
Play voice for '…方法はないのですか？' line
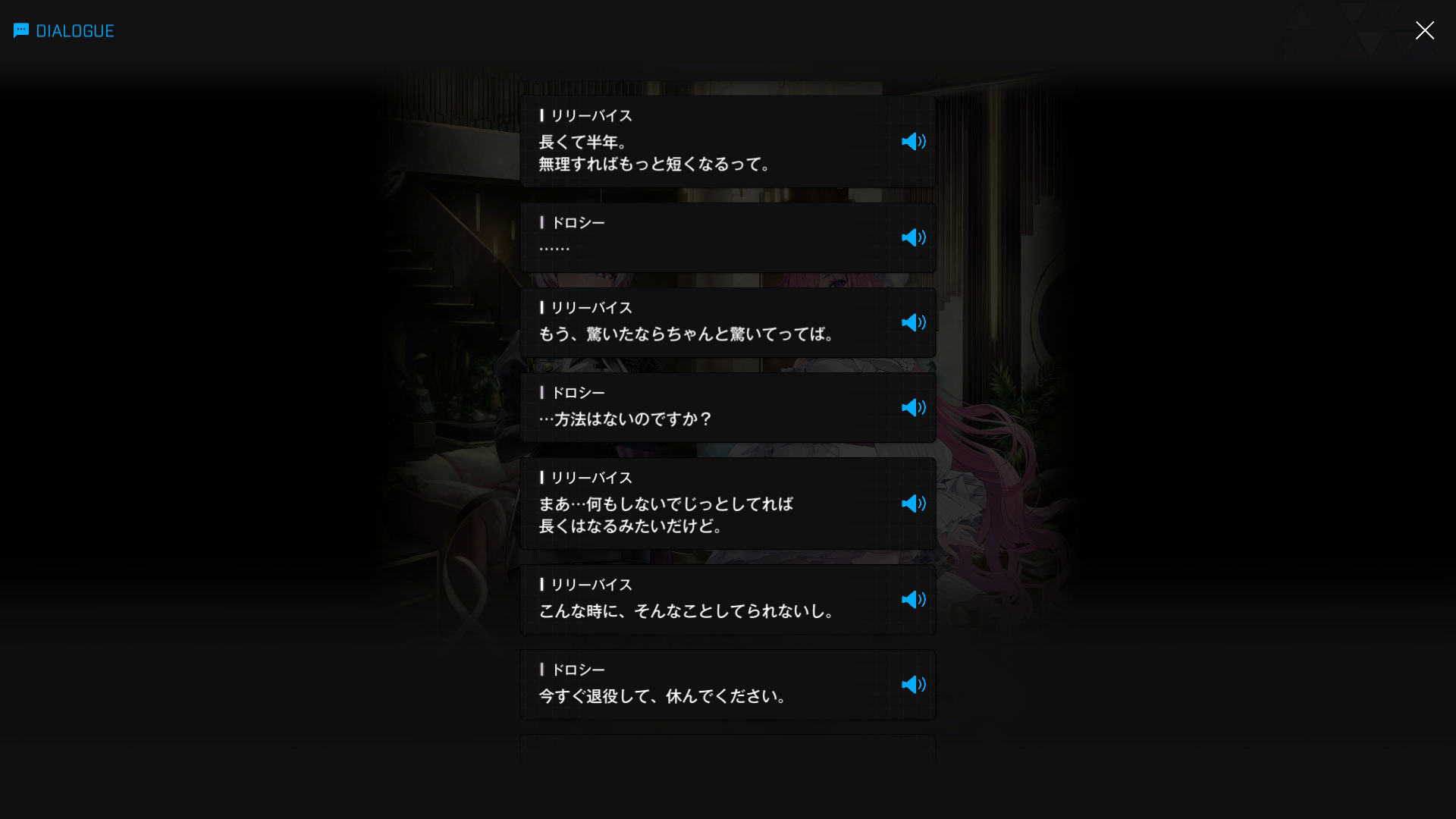pos(913,408)
